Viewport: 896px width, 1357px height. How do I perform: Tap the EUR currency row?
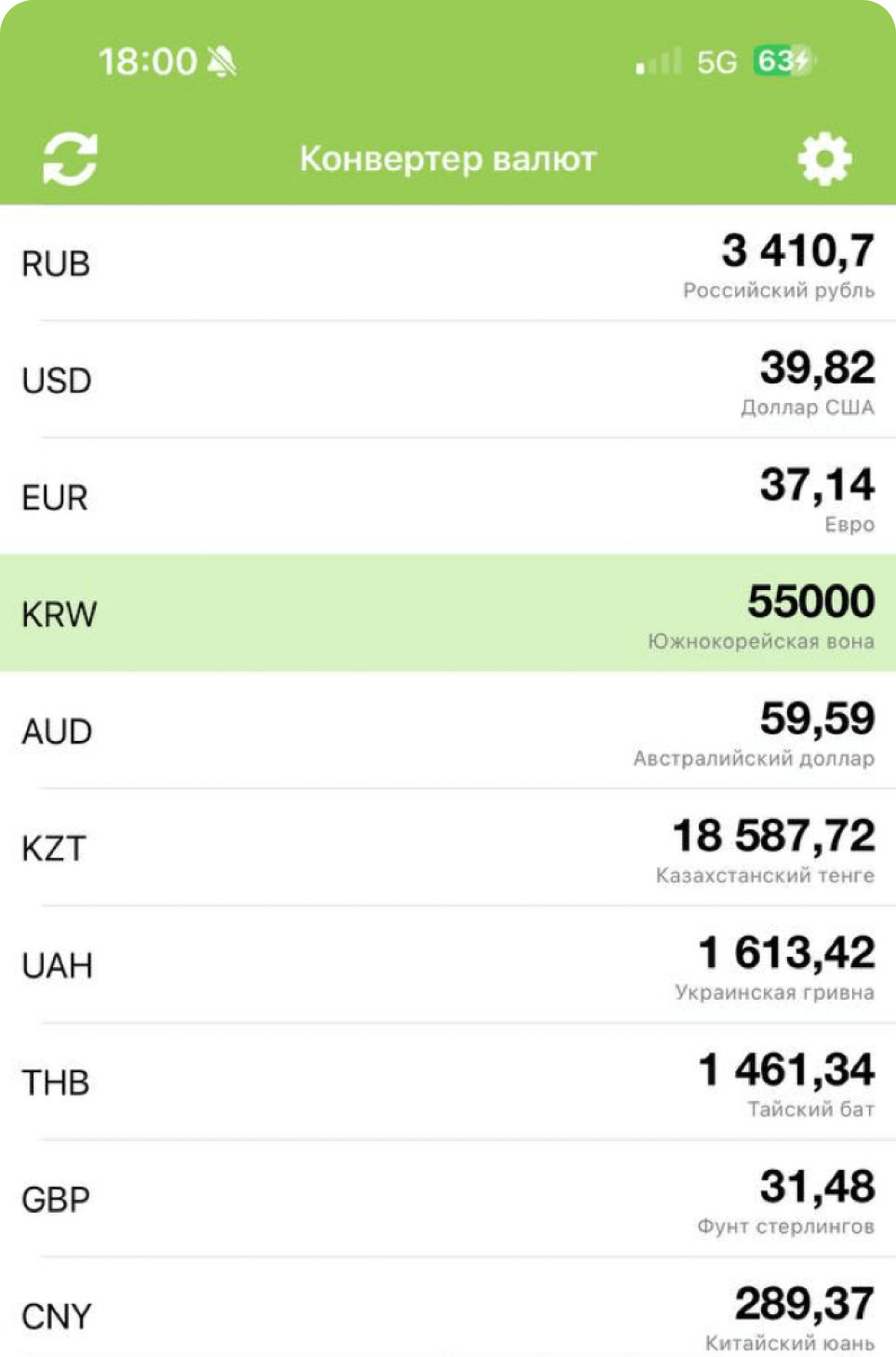[448, 497]
